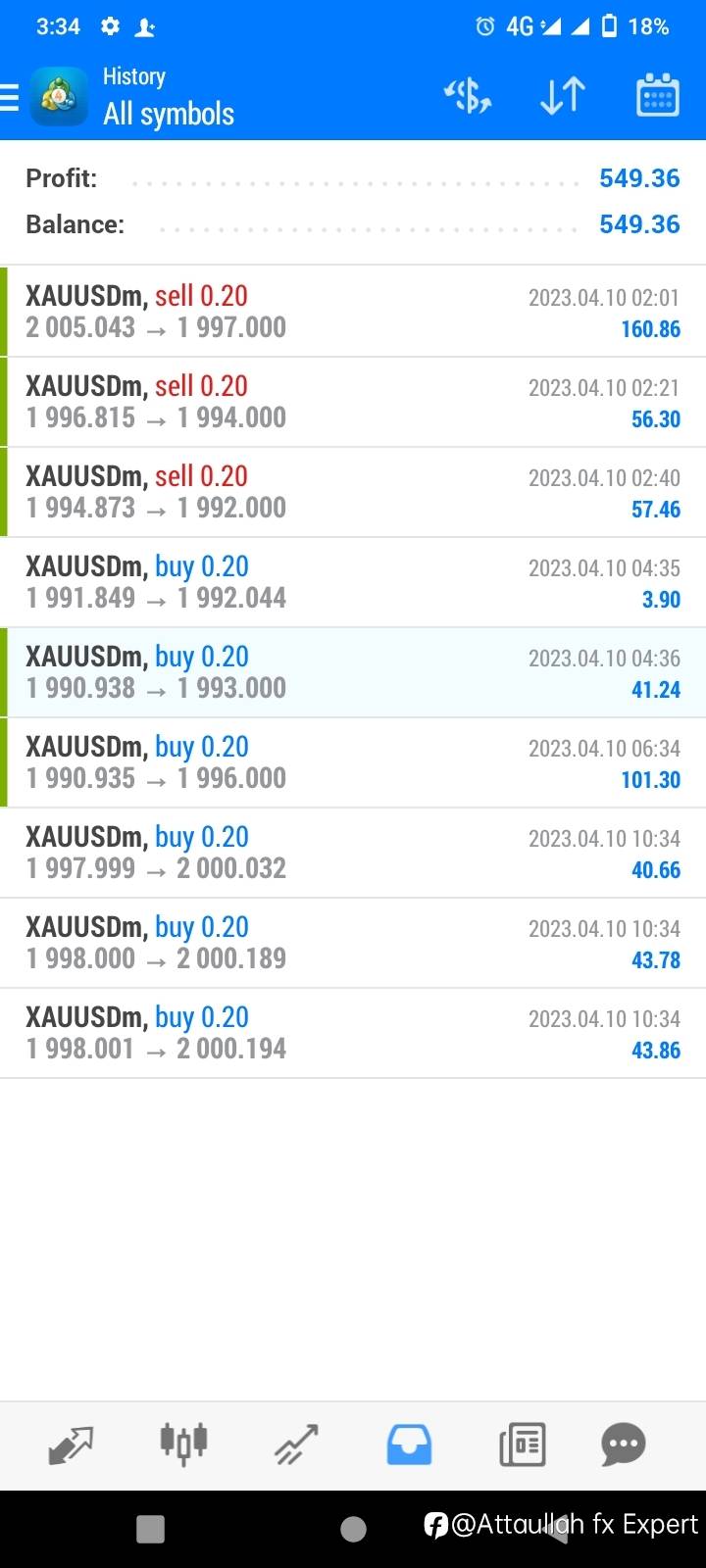Open the sell trade with profit 56.30
The image size is (706, 1568).
(x=353, y=402)
